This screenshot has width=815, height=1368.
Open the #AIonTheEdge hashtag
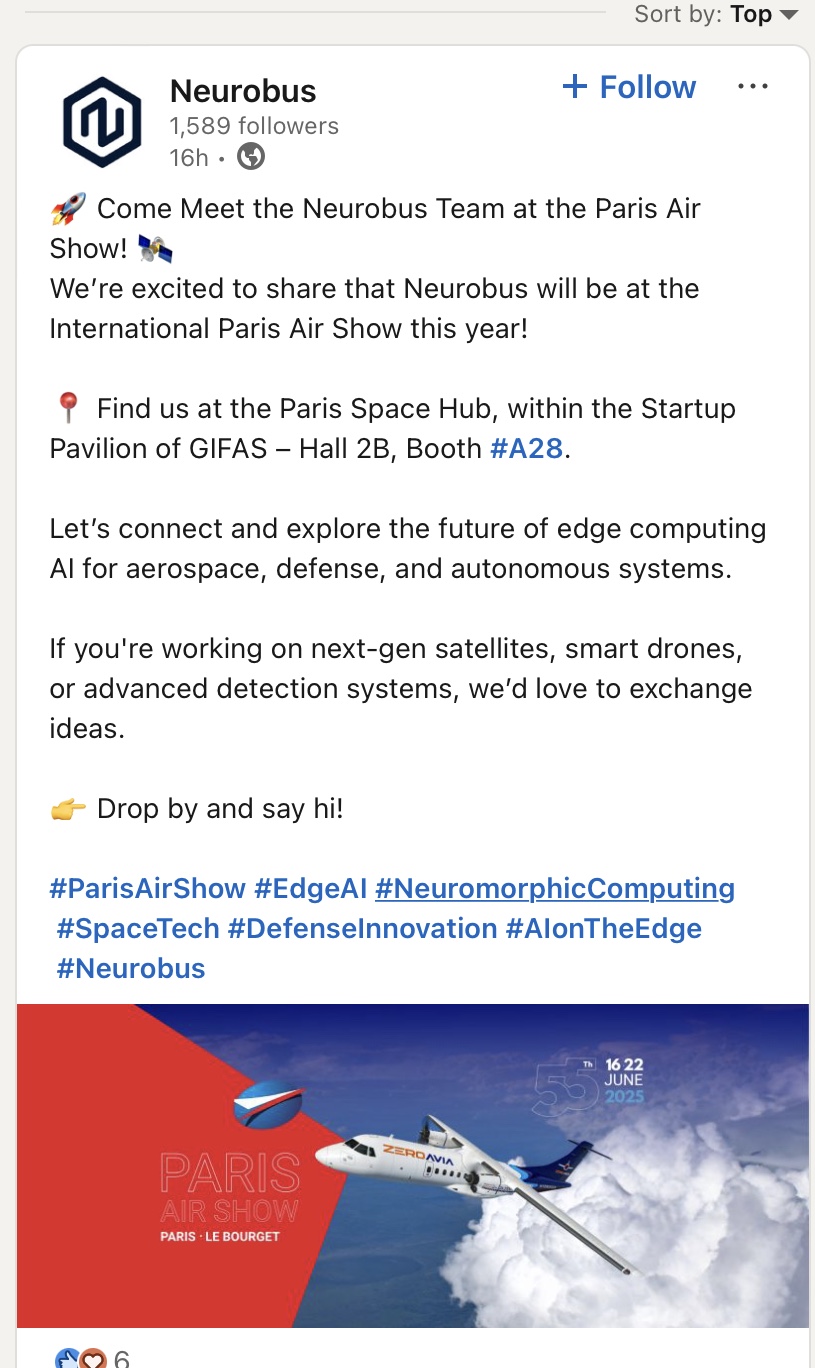[603, 928]
